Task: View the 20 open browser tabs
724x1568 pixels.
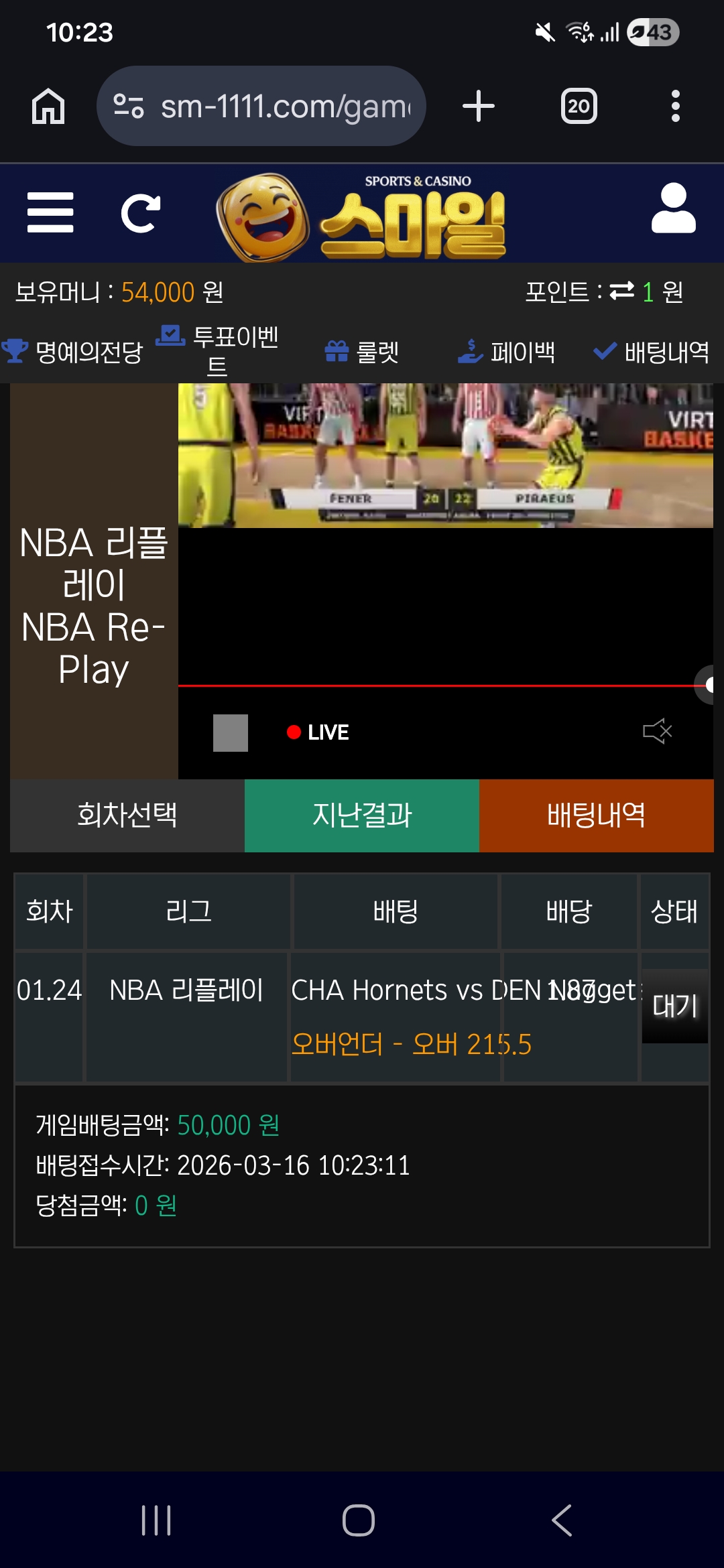Action: point(579,106)
